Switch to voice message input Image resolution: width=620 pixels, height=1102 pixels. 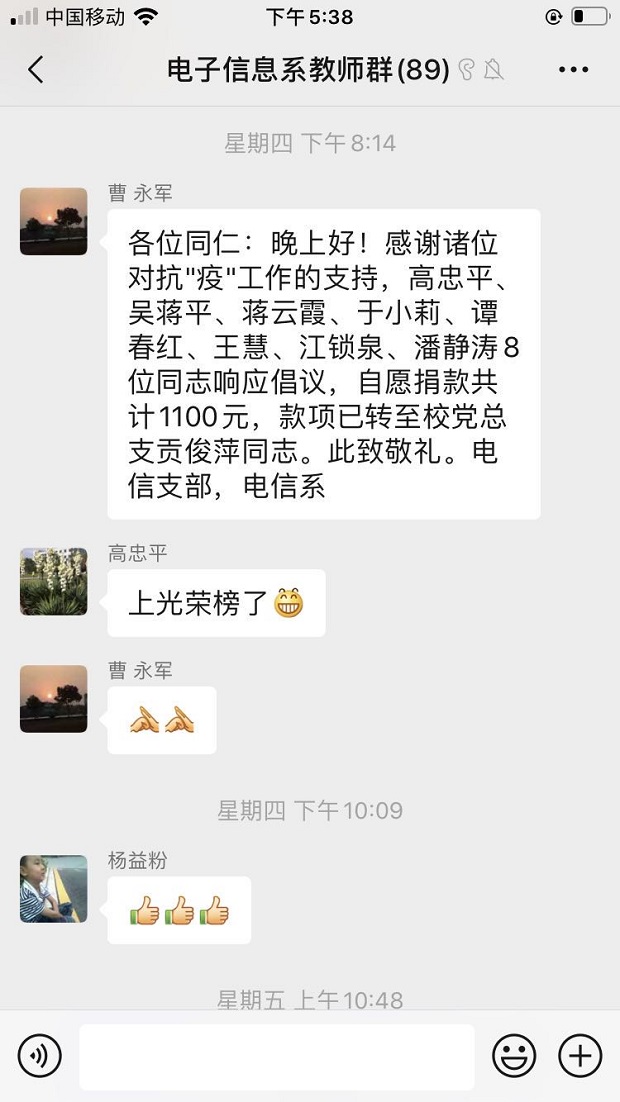click(40, 1056)
